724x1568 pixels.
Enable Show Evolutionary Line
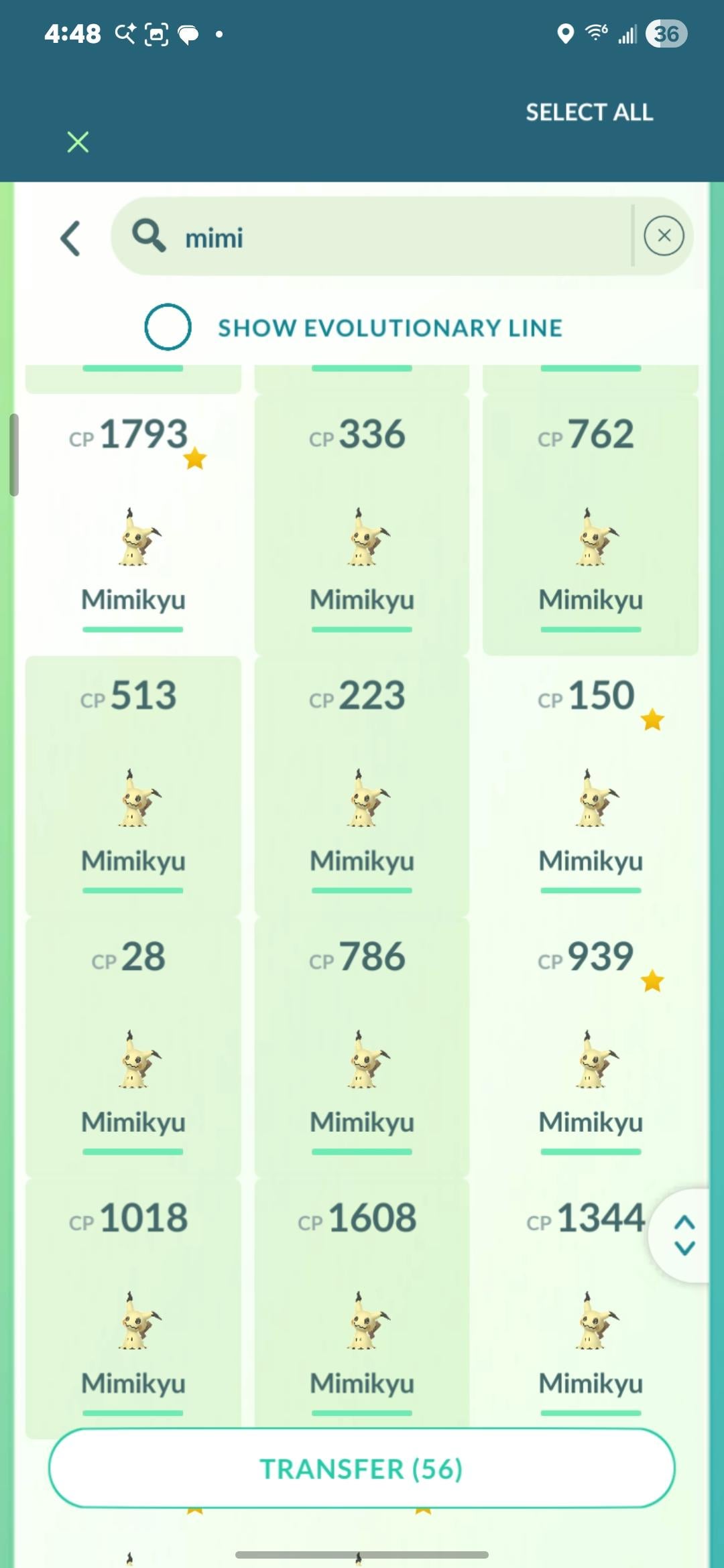[168, 327]
